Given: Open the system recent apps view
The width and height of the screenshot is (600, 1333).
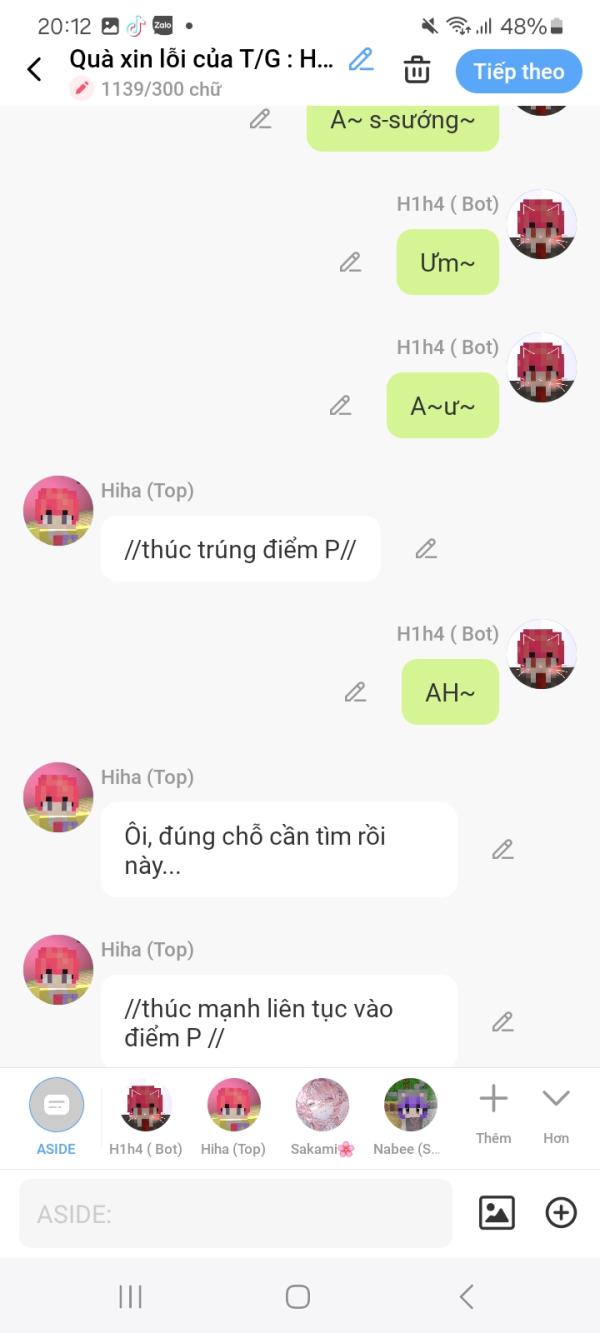Looking at the screenshot, I should click(130, 1297).
